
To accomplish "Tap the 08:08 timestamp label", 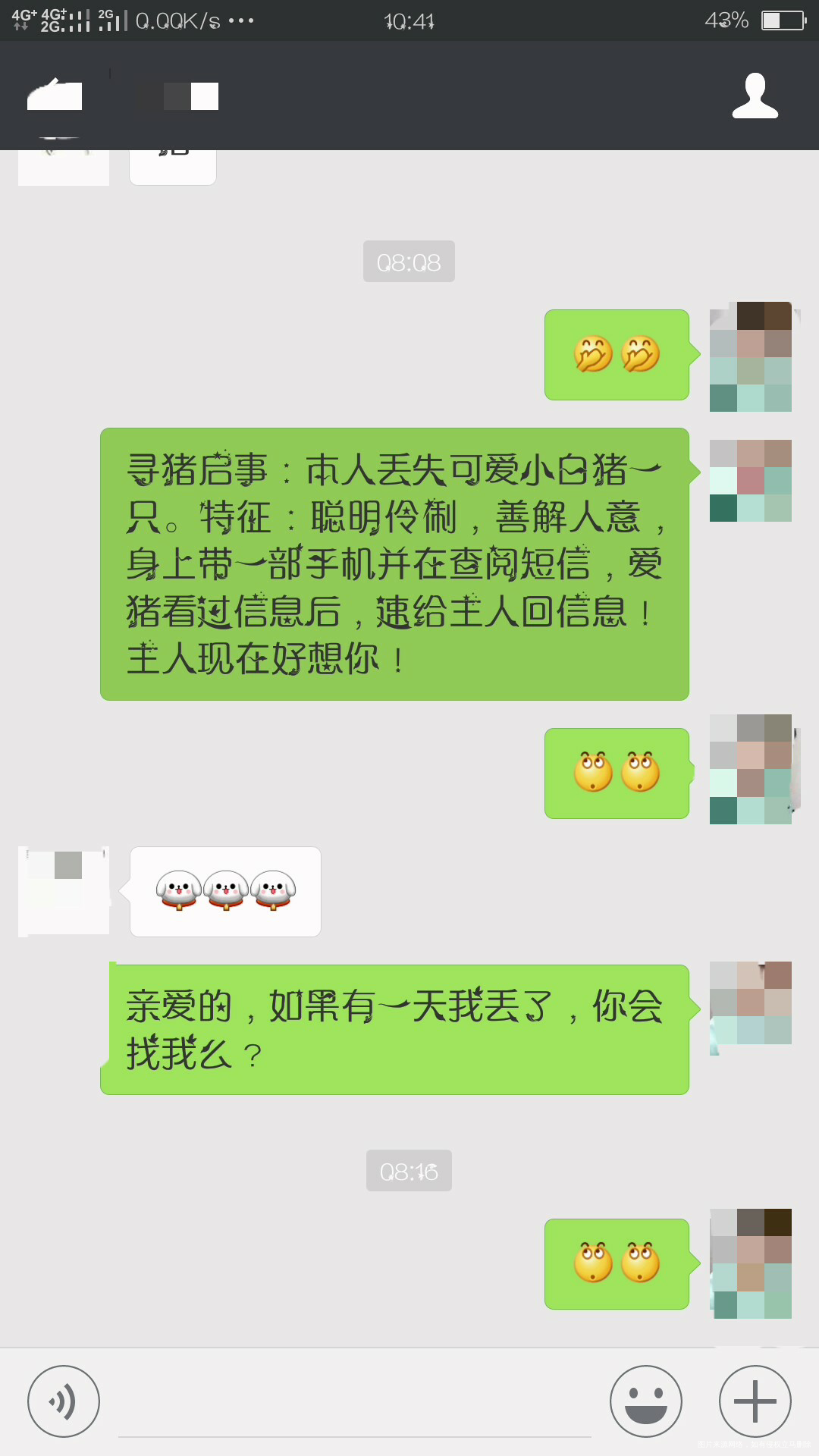I will click(x=409, y=261).
